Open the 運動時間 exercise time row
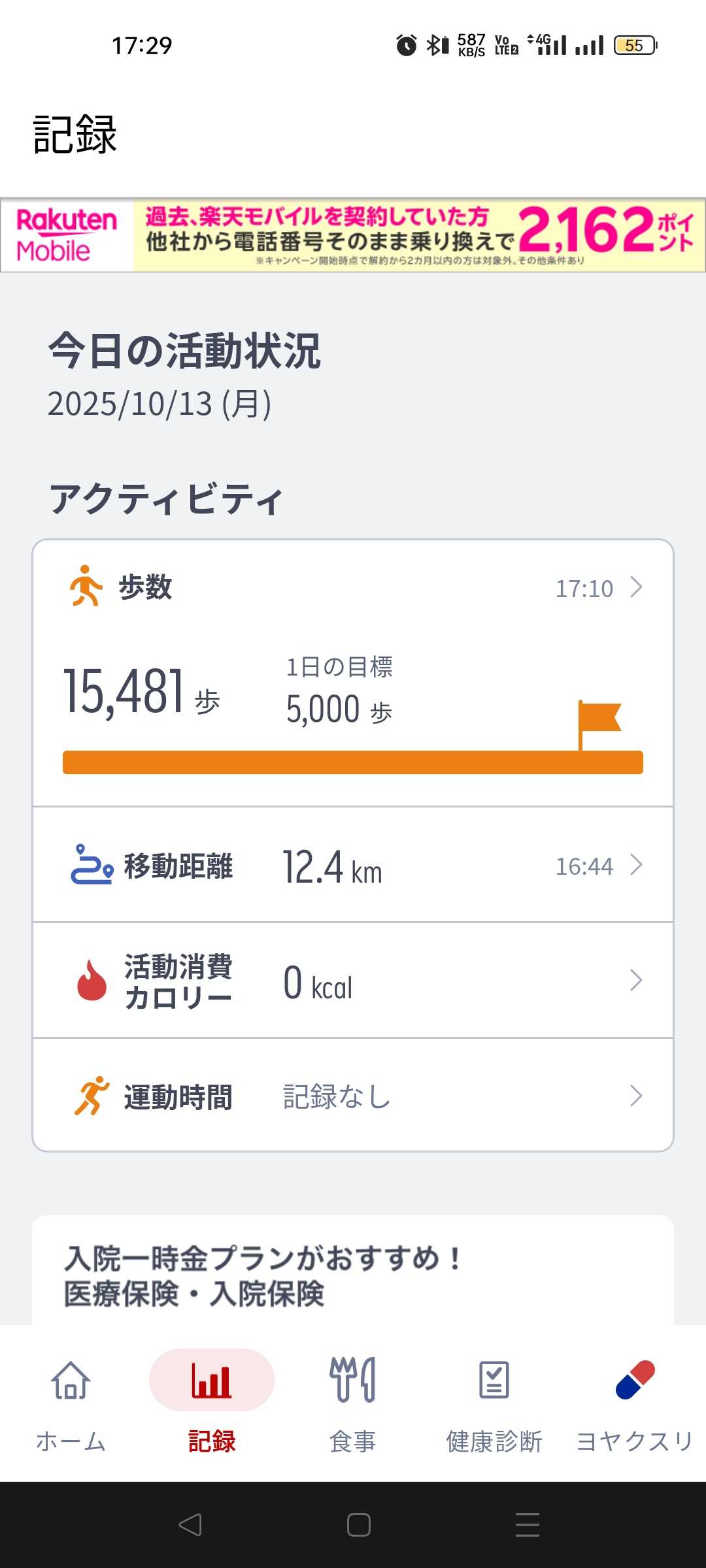This screenshot has width=706, height=1568. [x=353, y=1096]
